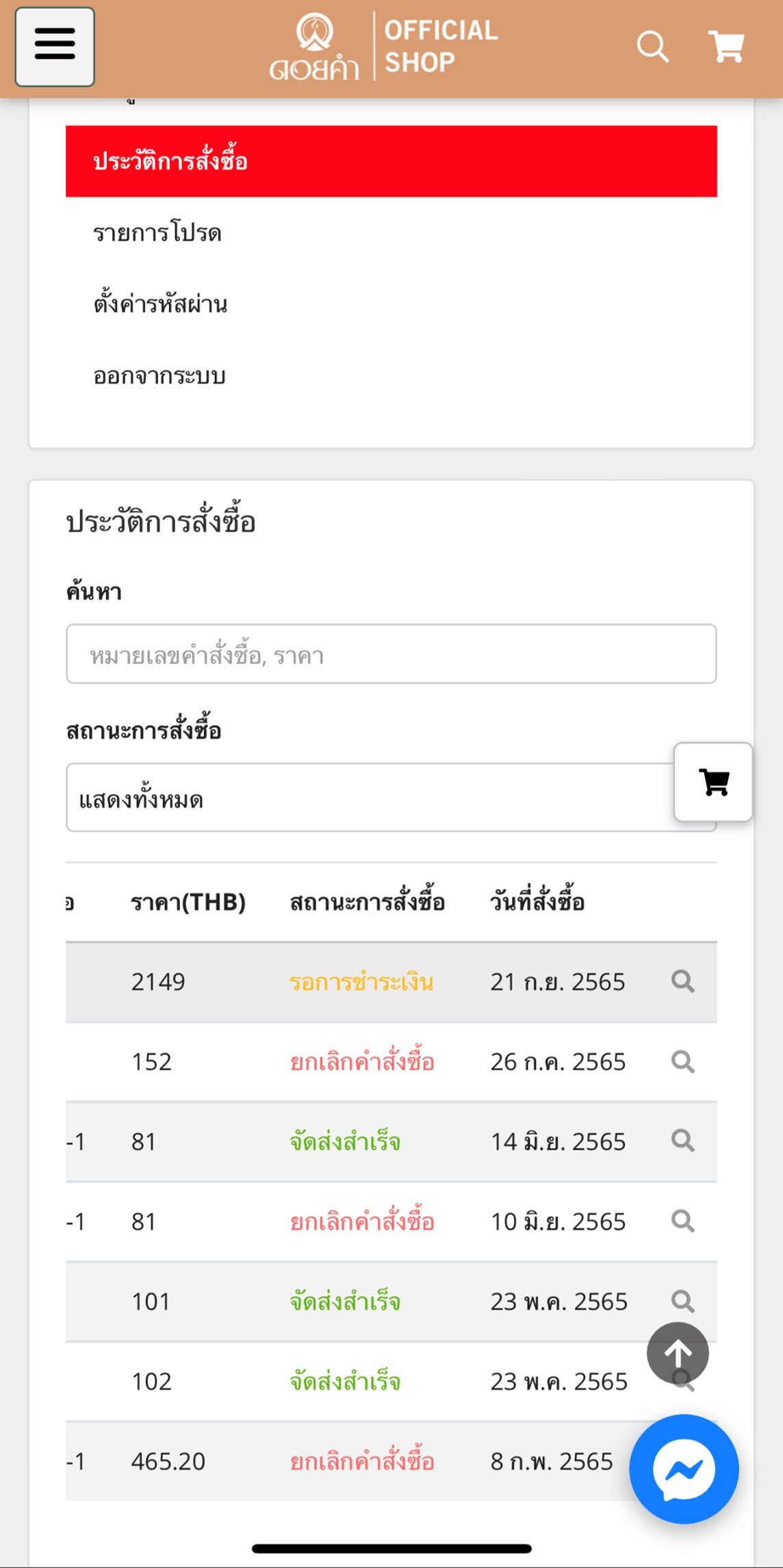Screen dimensions: 783x1568
Task: Log out via ออกจากระบบ
Action: click(x=159, y=376)
